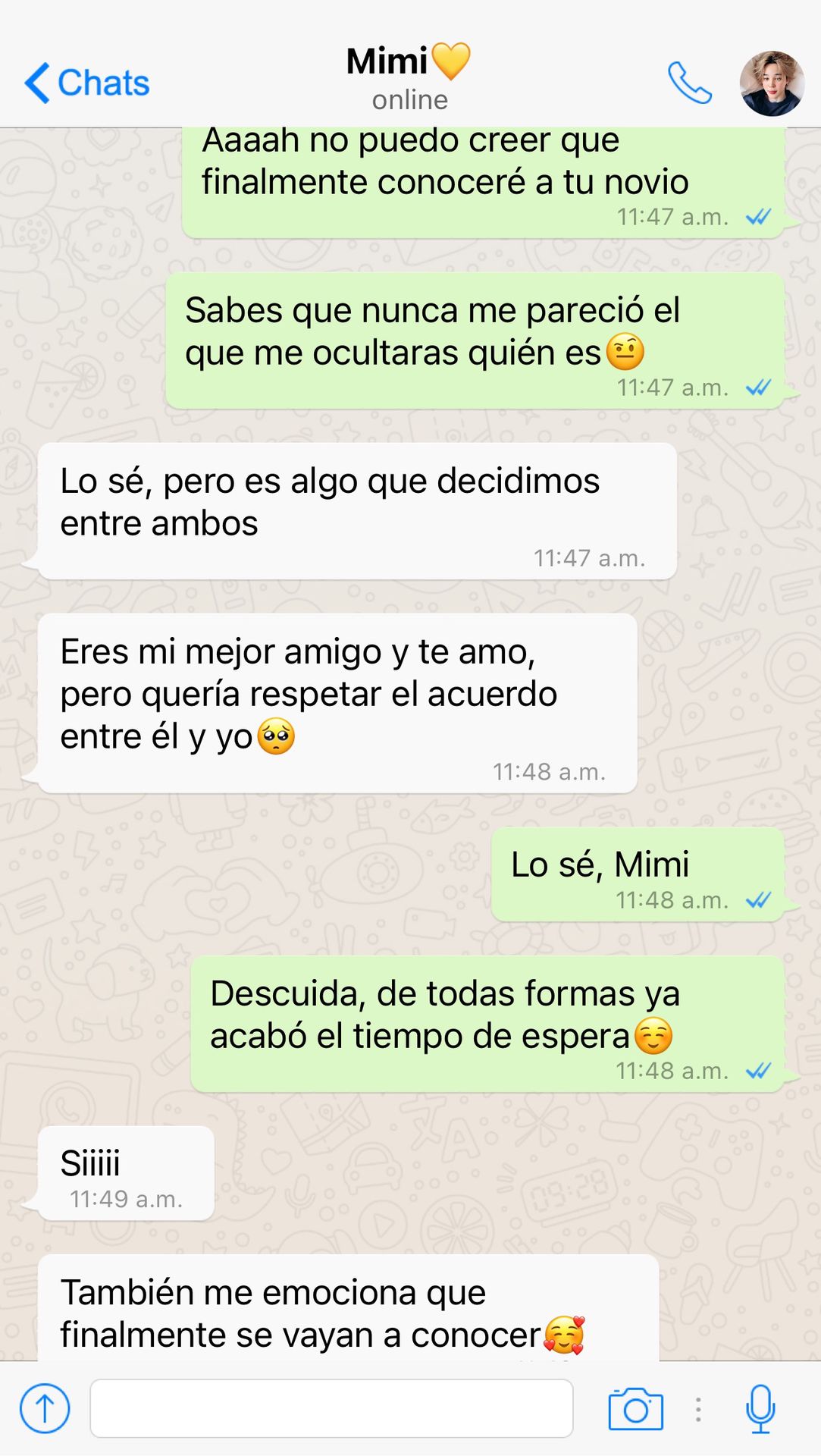
Task: Open the camera to send a photo
Action: click(x=635, y=1409)
